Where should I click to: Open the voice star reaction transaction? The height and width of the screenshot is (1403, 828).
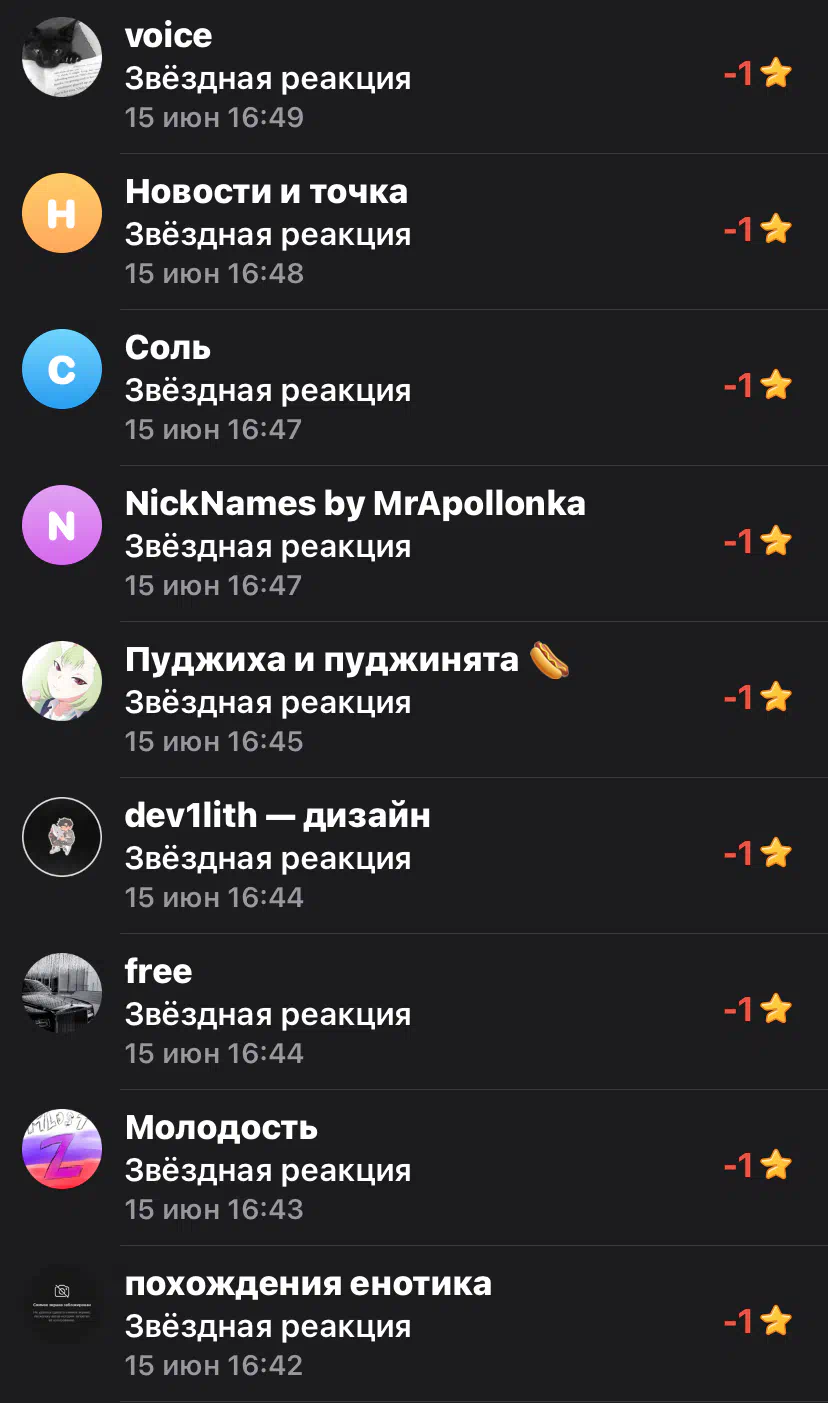coord(414,76)
